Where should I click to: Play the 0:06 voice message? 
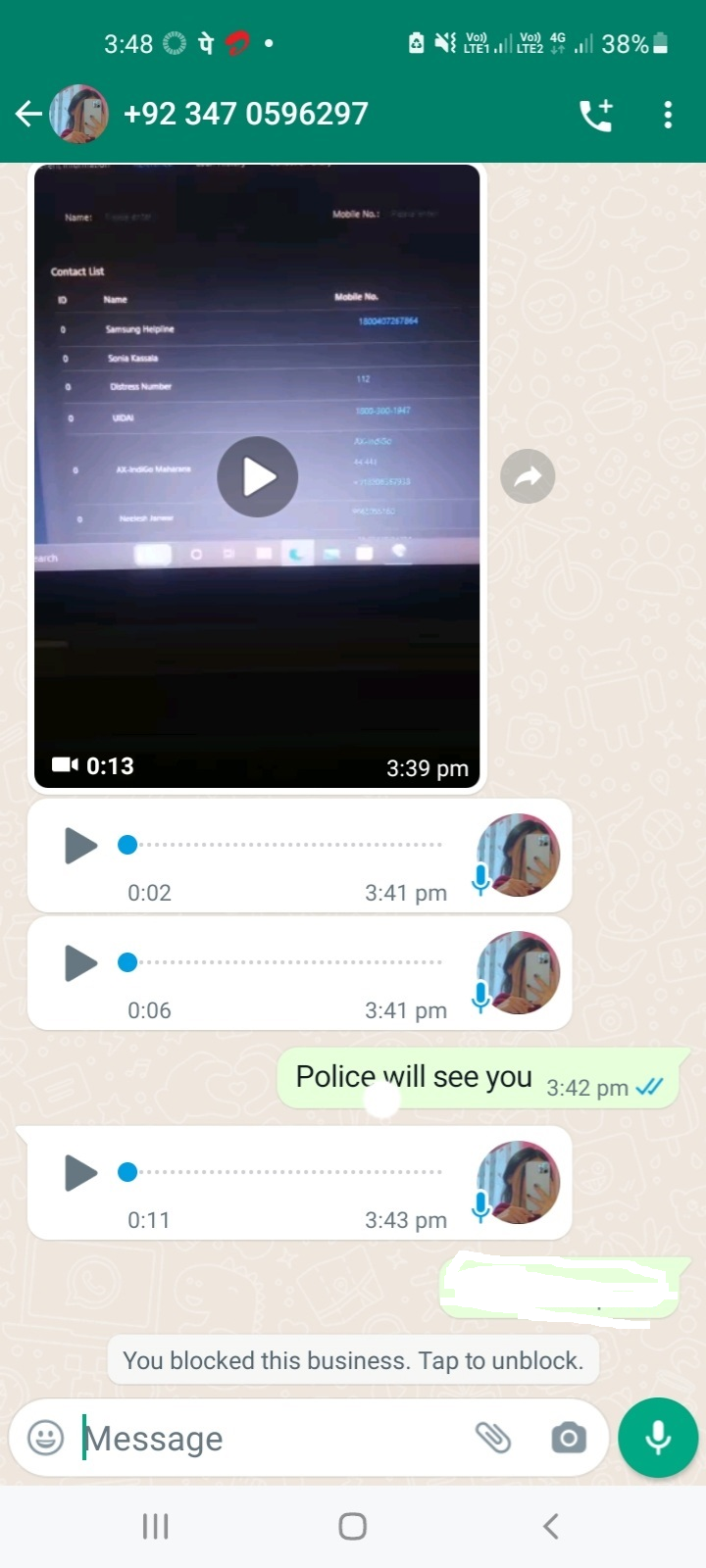(80, 962)
